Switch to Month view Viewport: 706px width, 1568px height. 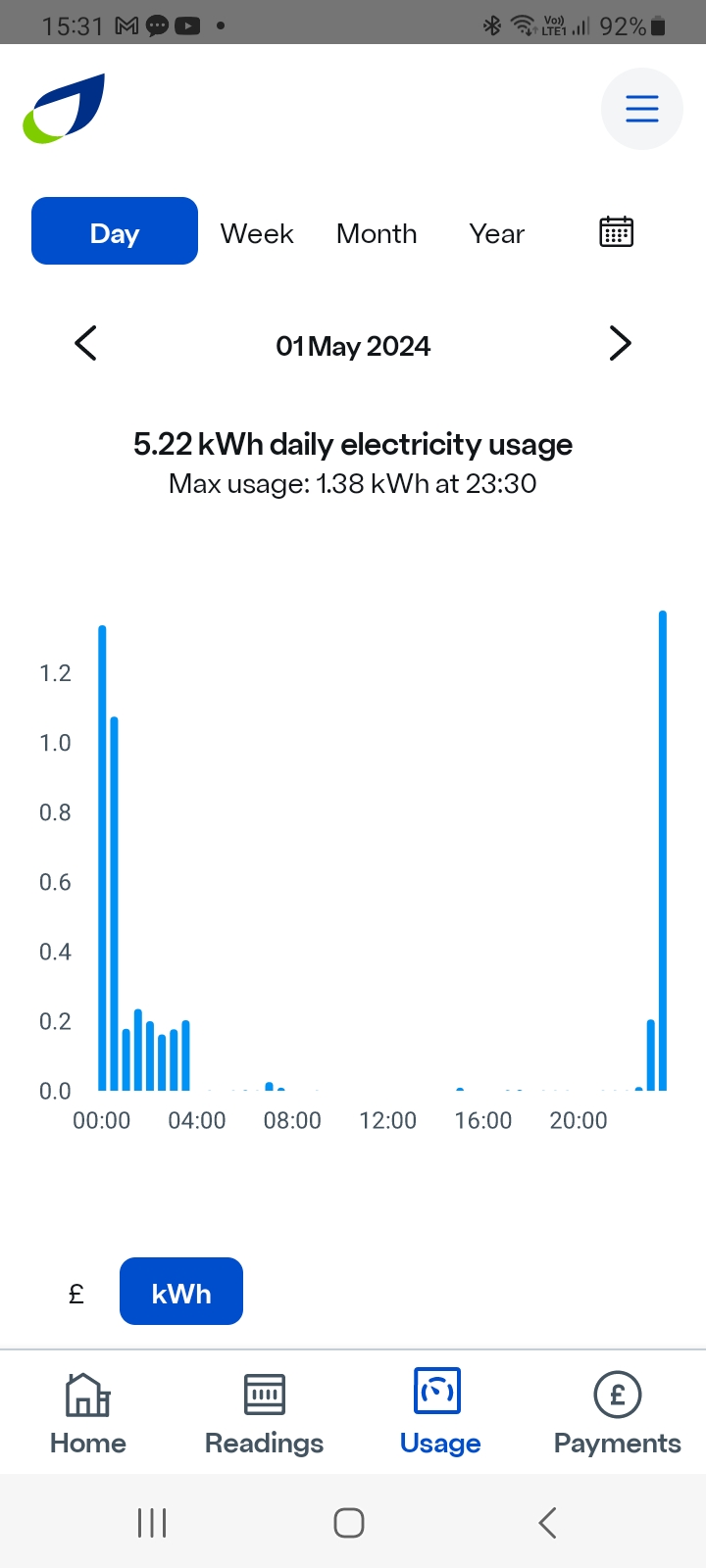(x=377, y=233)
